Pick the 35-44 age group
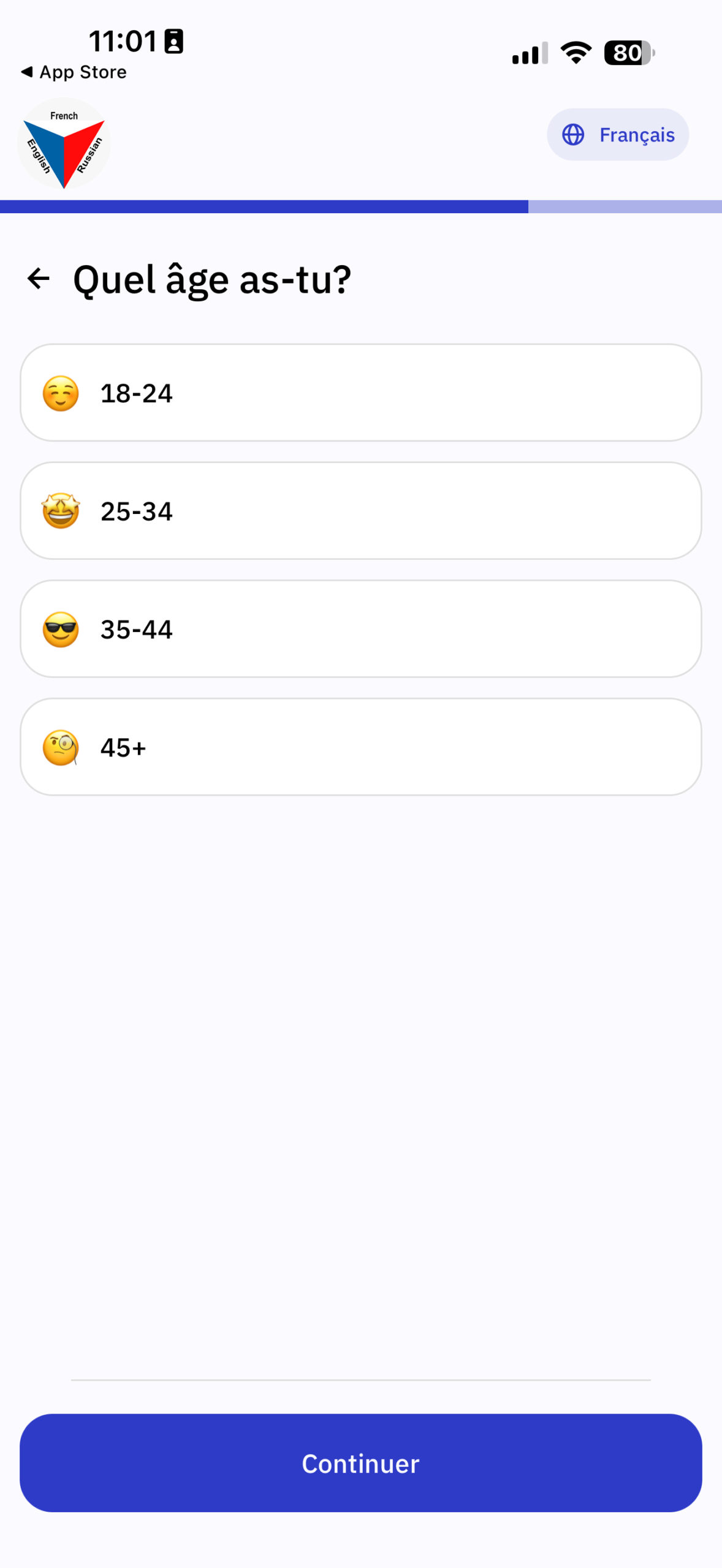This screenshot has width=722, height=1568. tap(360, 629)
